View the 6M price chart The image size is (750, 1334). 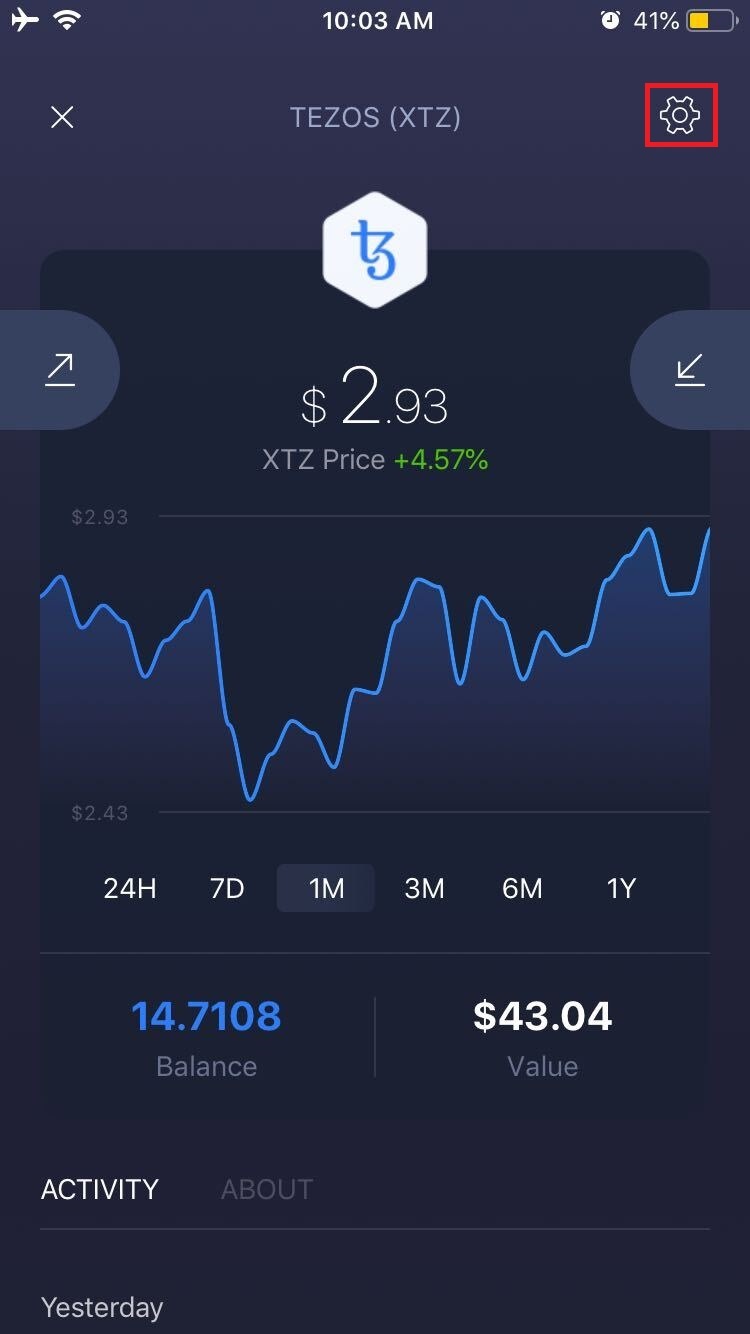(x=522, y=888)
